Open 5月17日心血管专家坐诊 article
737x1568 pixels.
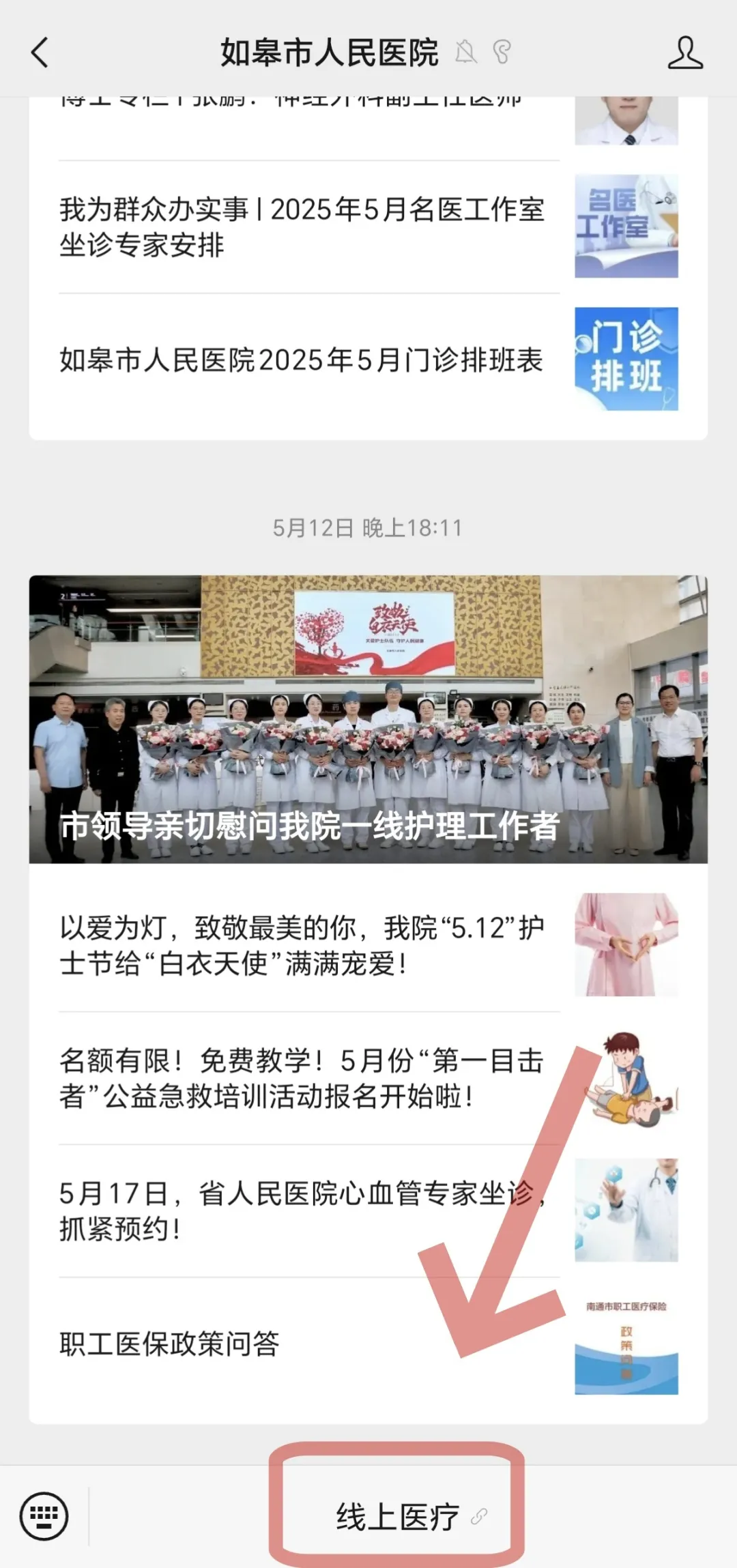pos(302,1210)
